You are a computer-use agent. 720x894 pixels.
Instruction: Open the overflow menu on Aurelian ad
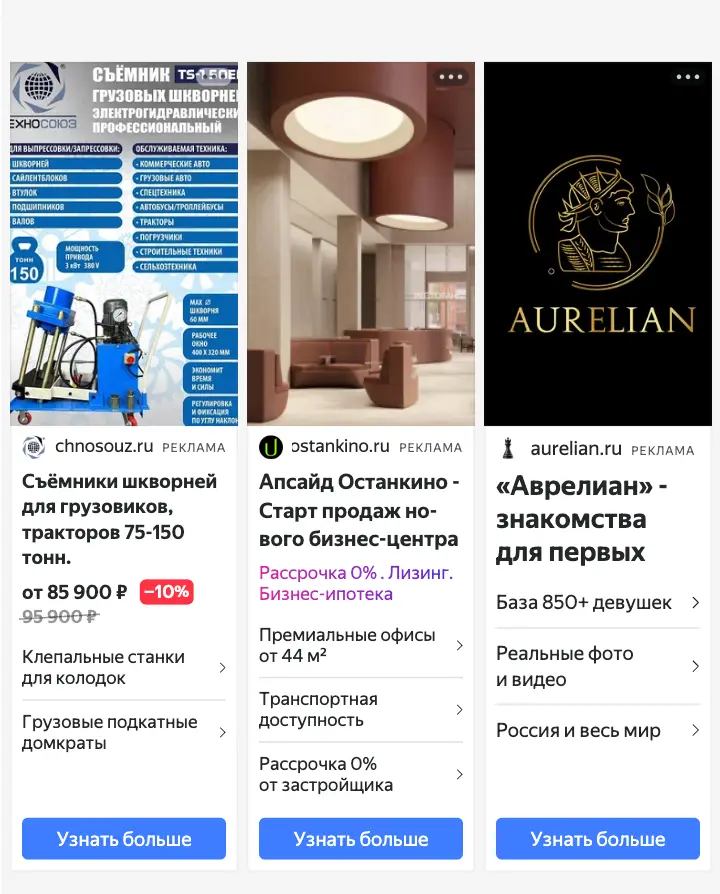[x=688, y=77]
